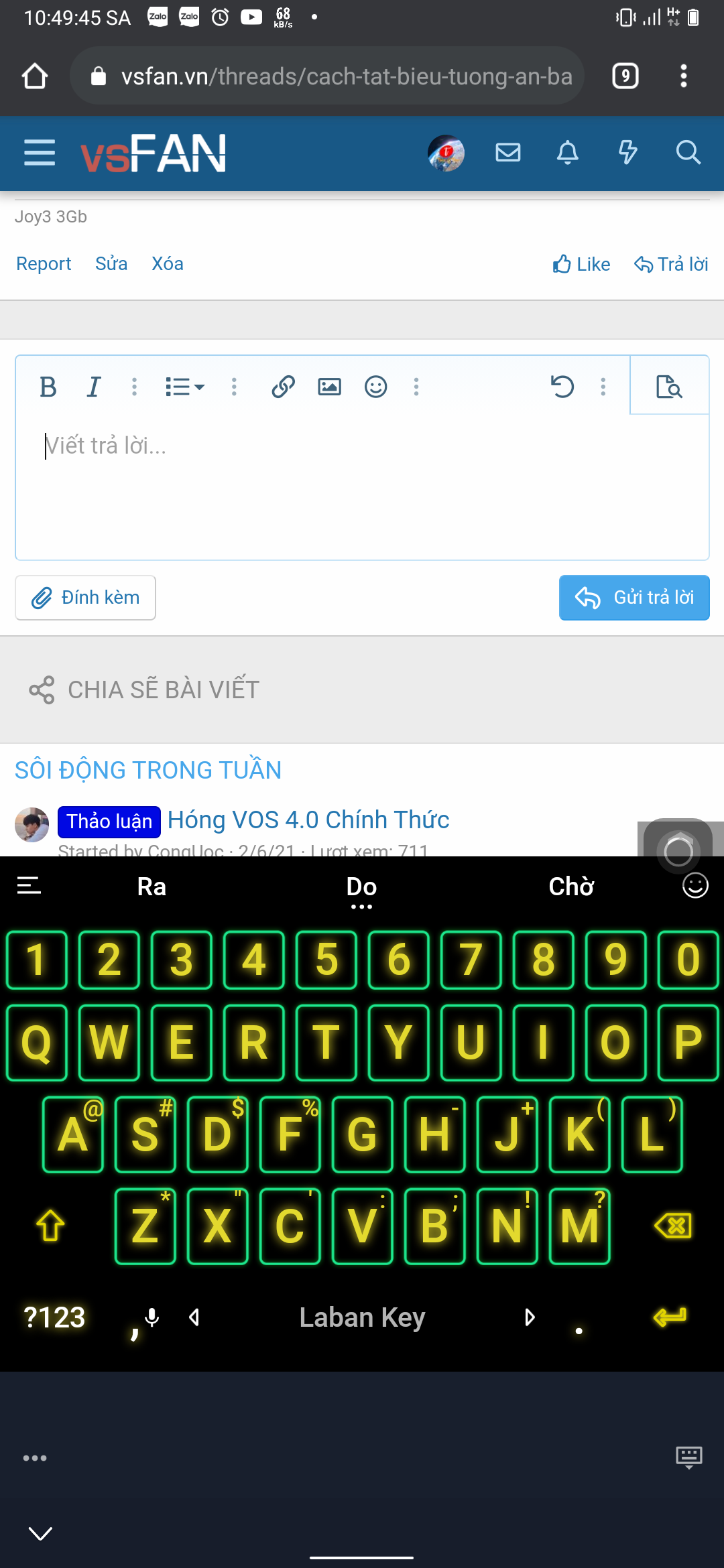The image size is (724, 1568).
Task: Open thread Hóng VOS 4.0 Chính Thức
Action: [x=308, y=820]
